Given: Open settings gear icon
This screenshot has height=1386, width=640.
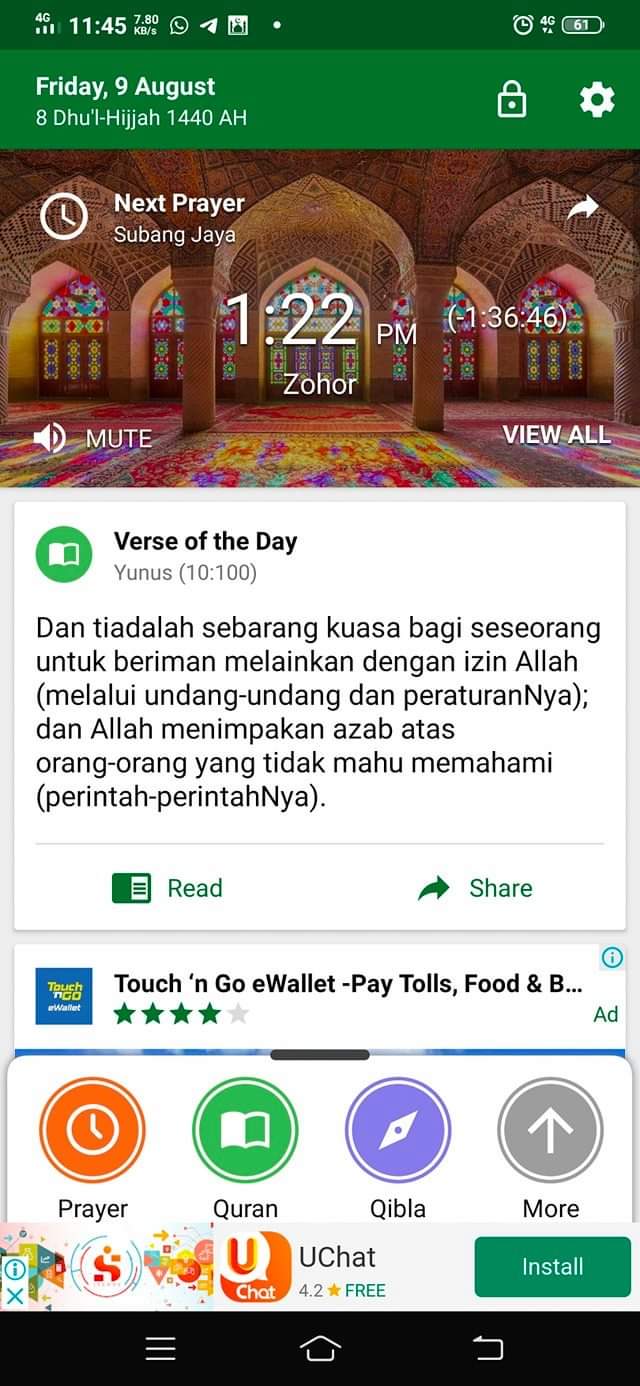Looking at the screenshot, I should tap(597, 101).
